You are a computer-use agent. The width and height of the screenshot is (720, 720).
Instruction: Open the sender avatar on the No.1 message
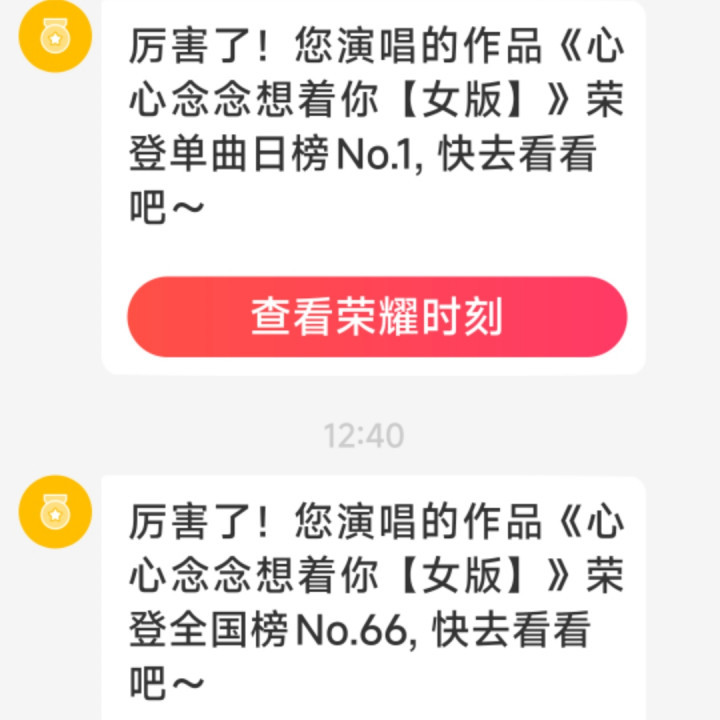point(55,37)
